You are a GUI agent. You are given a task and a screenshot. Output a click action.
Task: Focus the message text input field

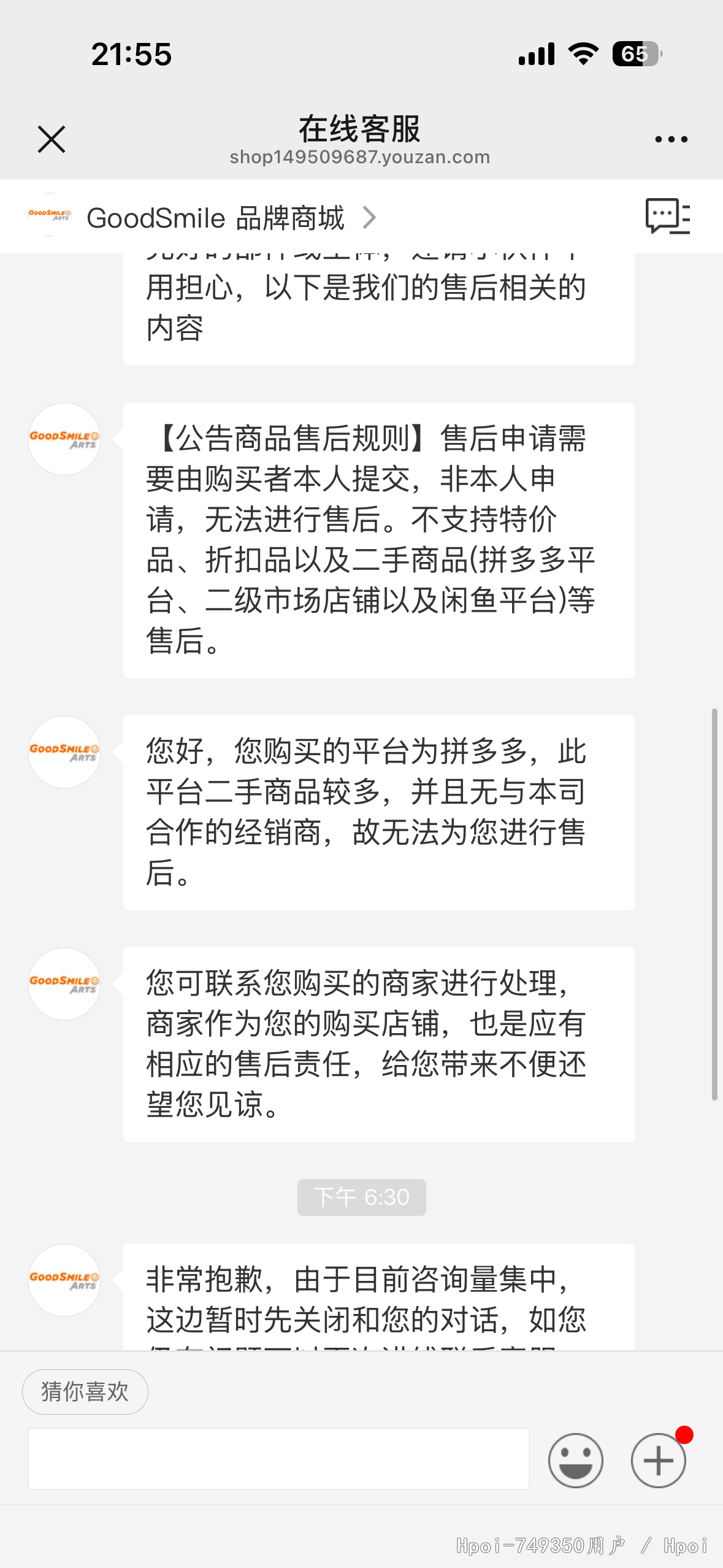[x=278, y=1458]
